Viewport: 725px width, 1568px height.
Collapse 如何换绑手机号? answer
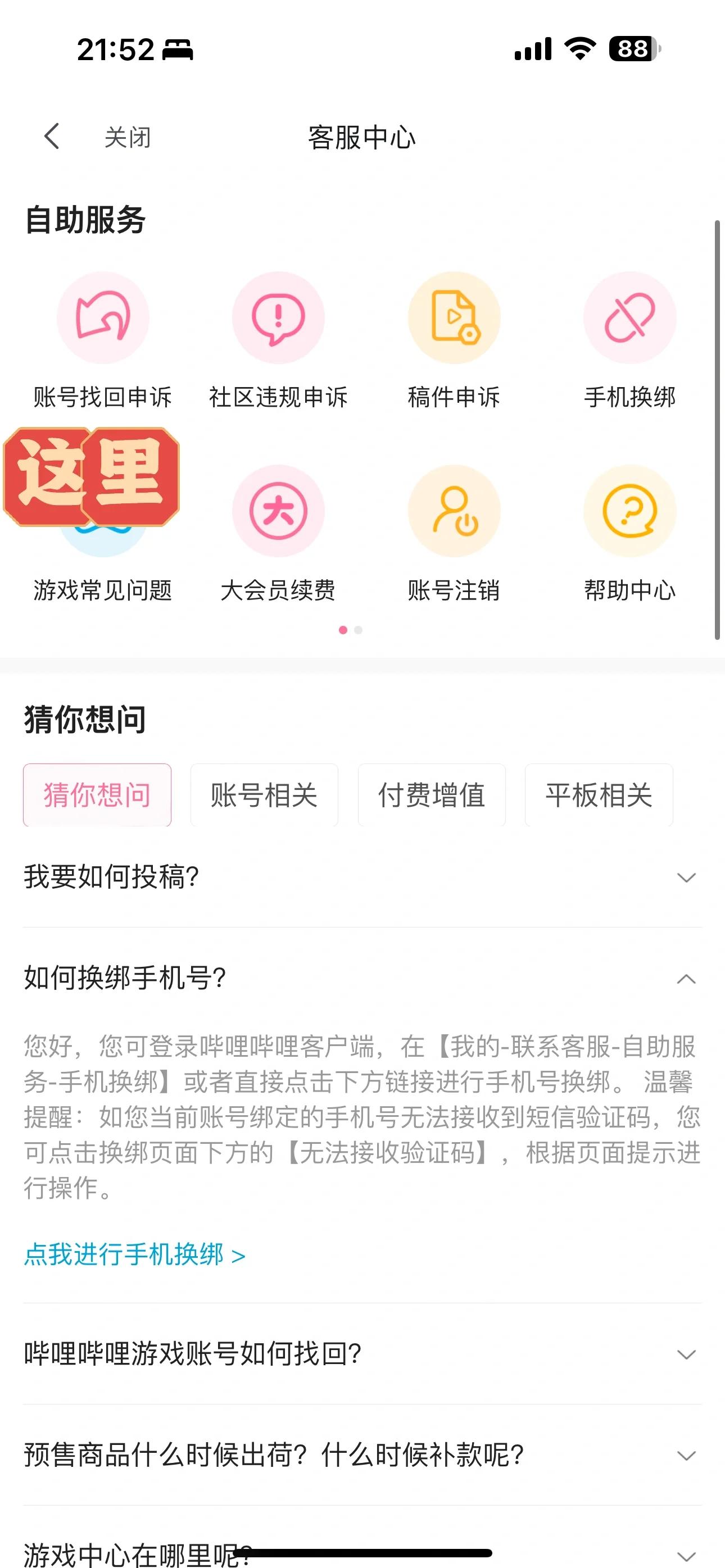tap(362, 978)
